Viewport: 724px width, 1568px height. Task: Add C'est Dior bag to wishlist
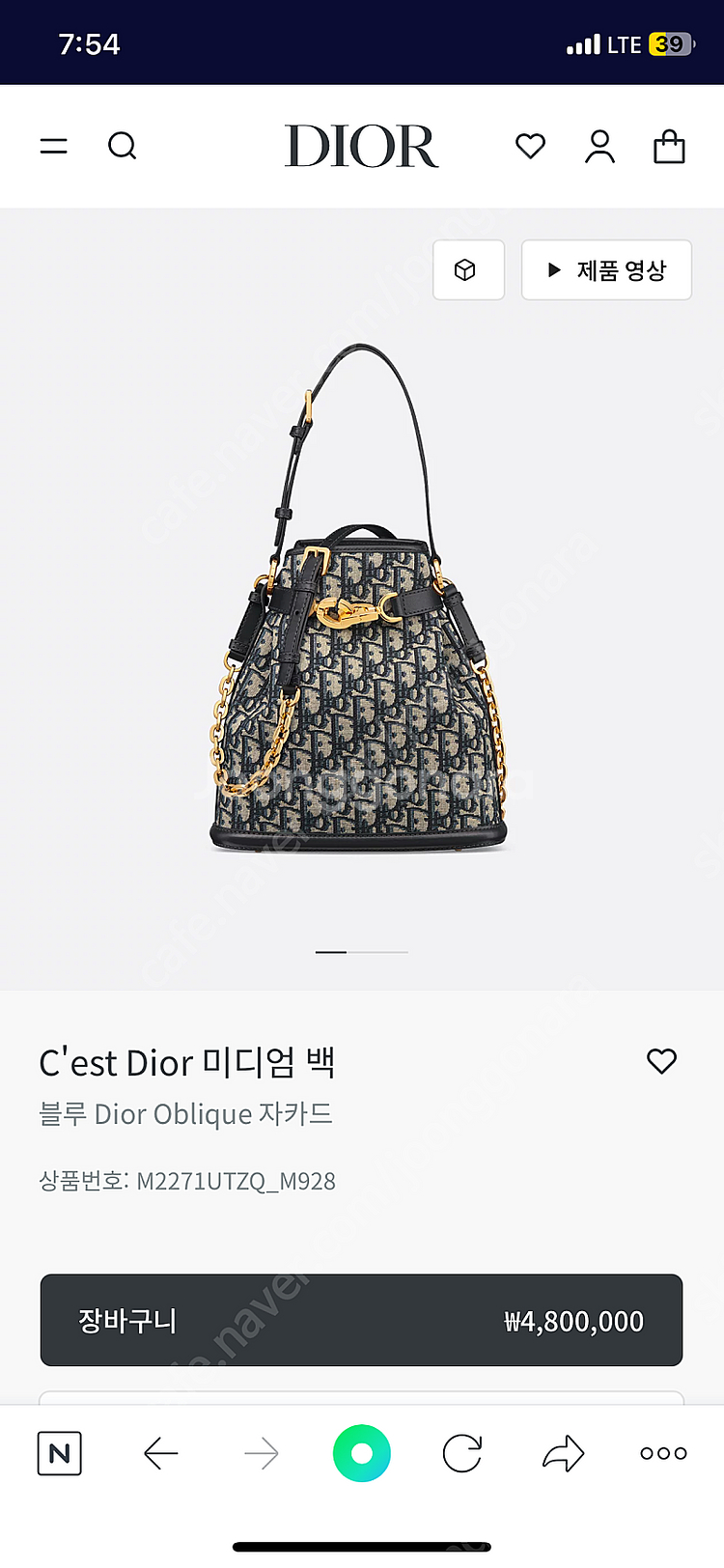(x=661, y=1062)
